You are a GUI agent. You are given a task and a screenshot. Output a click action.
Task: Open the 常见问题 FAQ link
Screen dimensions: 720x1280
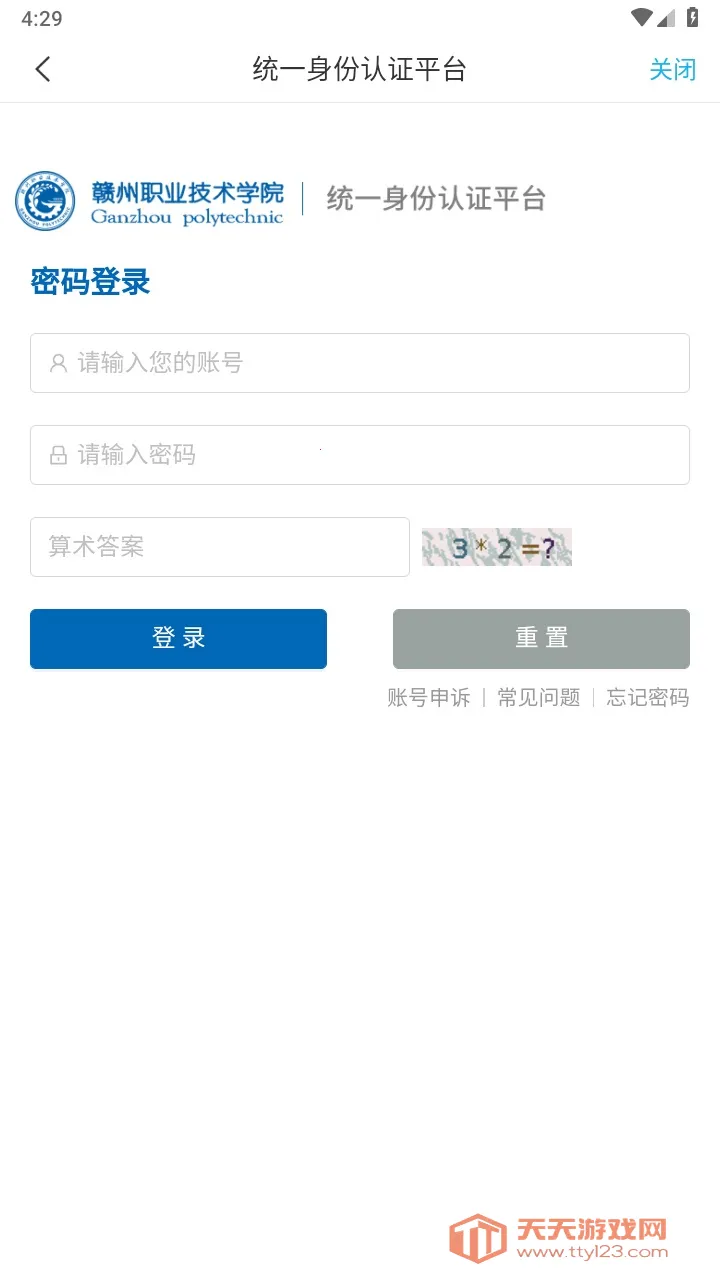tap(538, 698)
